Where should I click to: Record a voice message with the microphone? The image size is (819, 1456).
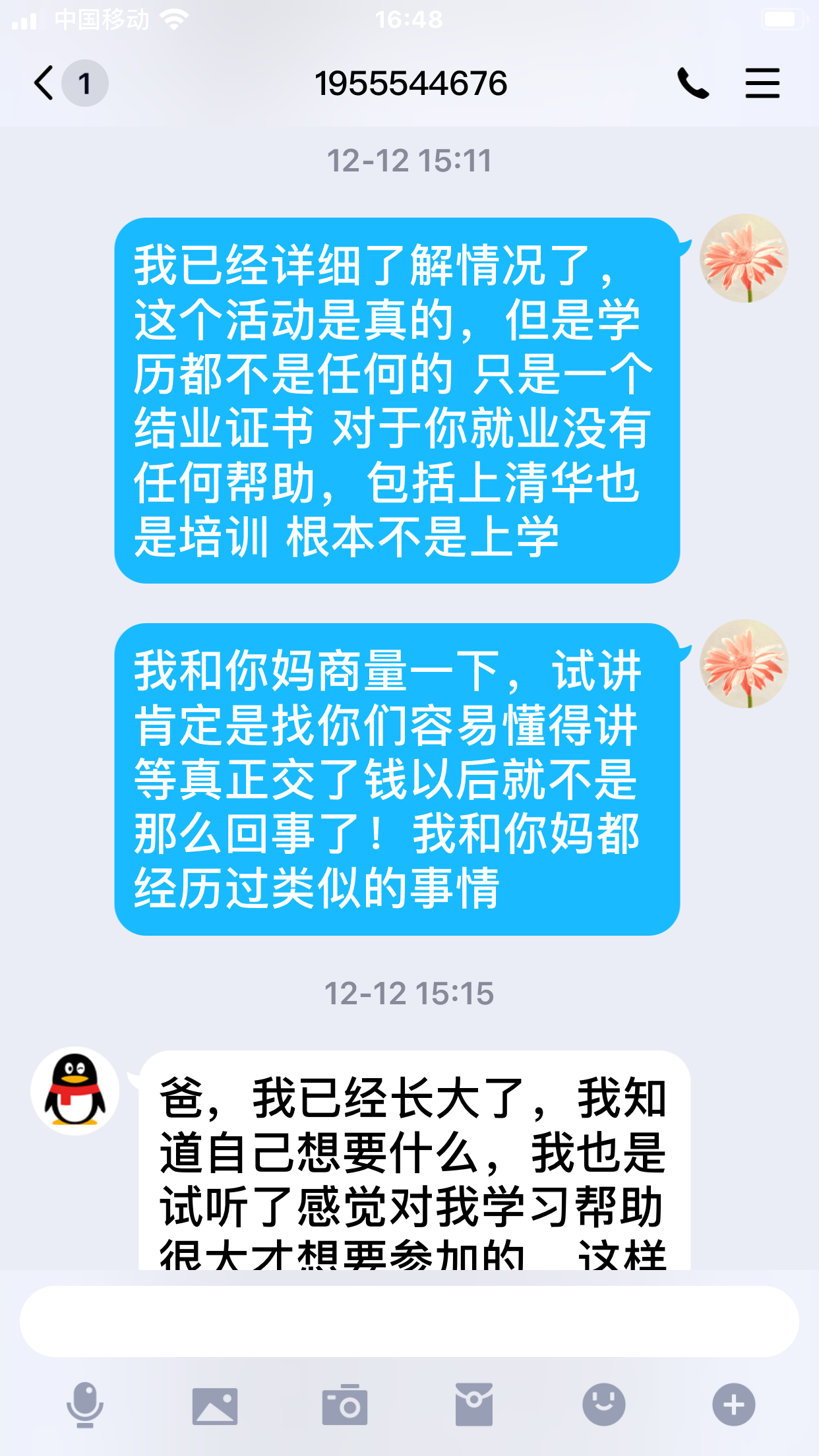tap(85, 1405)
